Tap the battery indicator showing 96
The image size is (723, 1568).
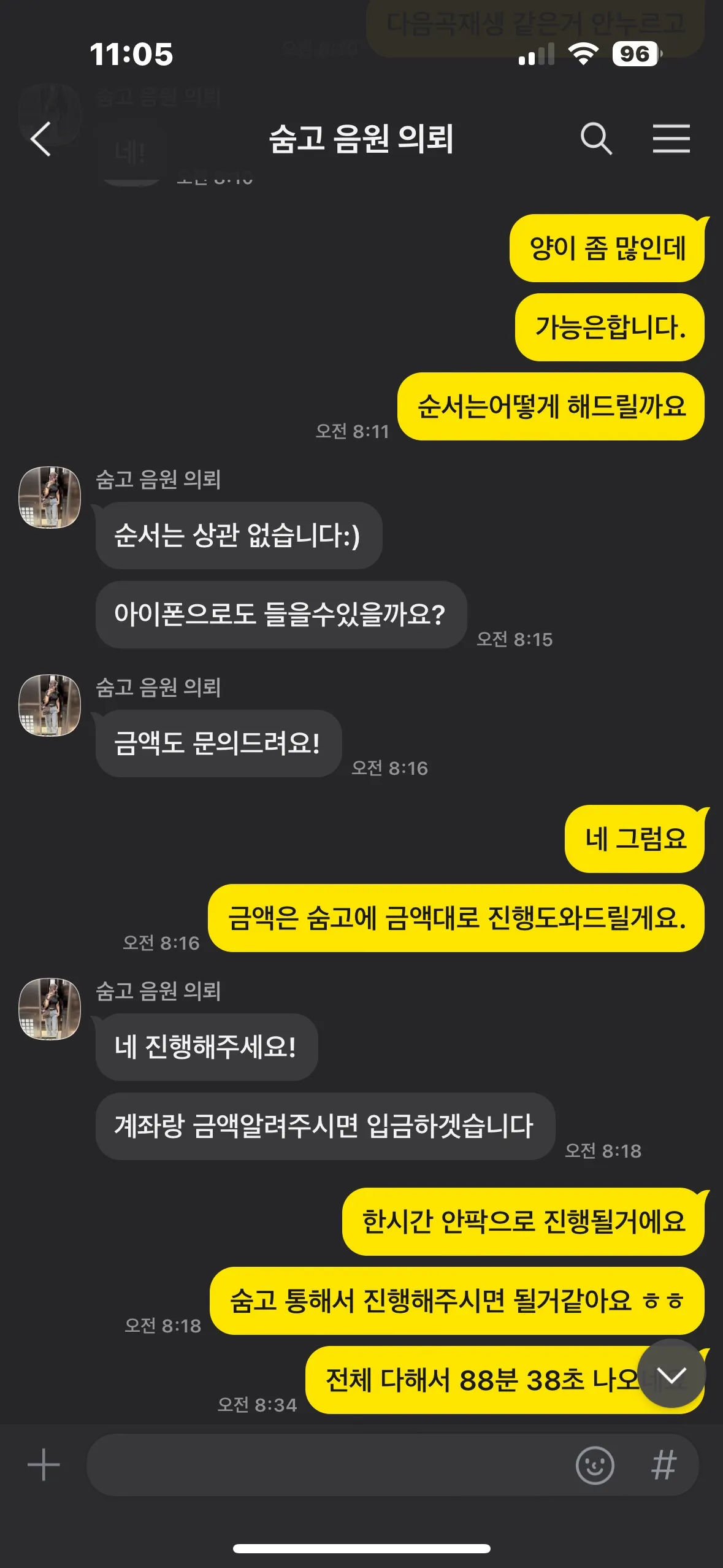632,55
